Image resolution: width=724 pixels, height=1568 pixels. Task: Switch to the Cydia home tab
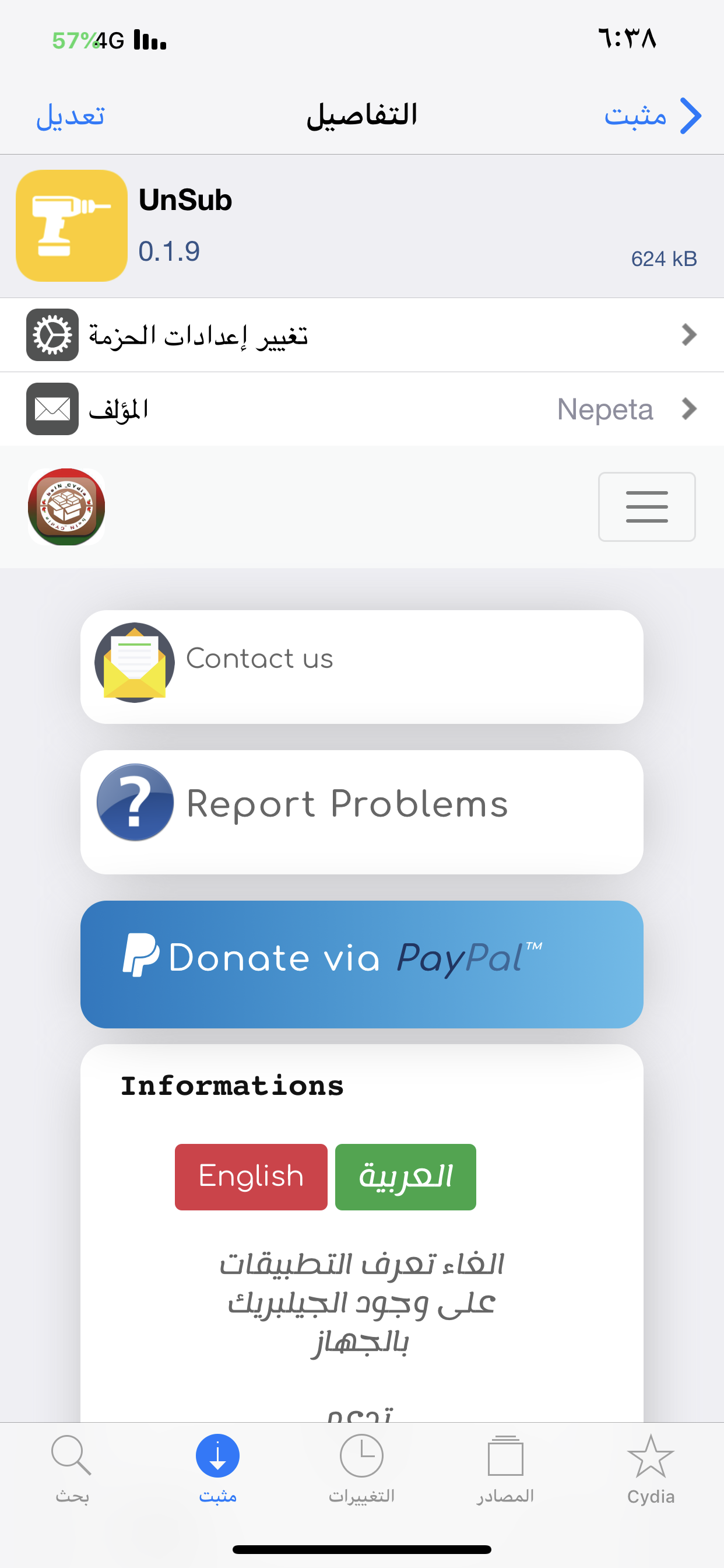[x=651, y=1468]
